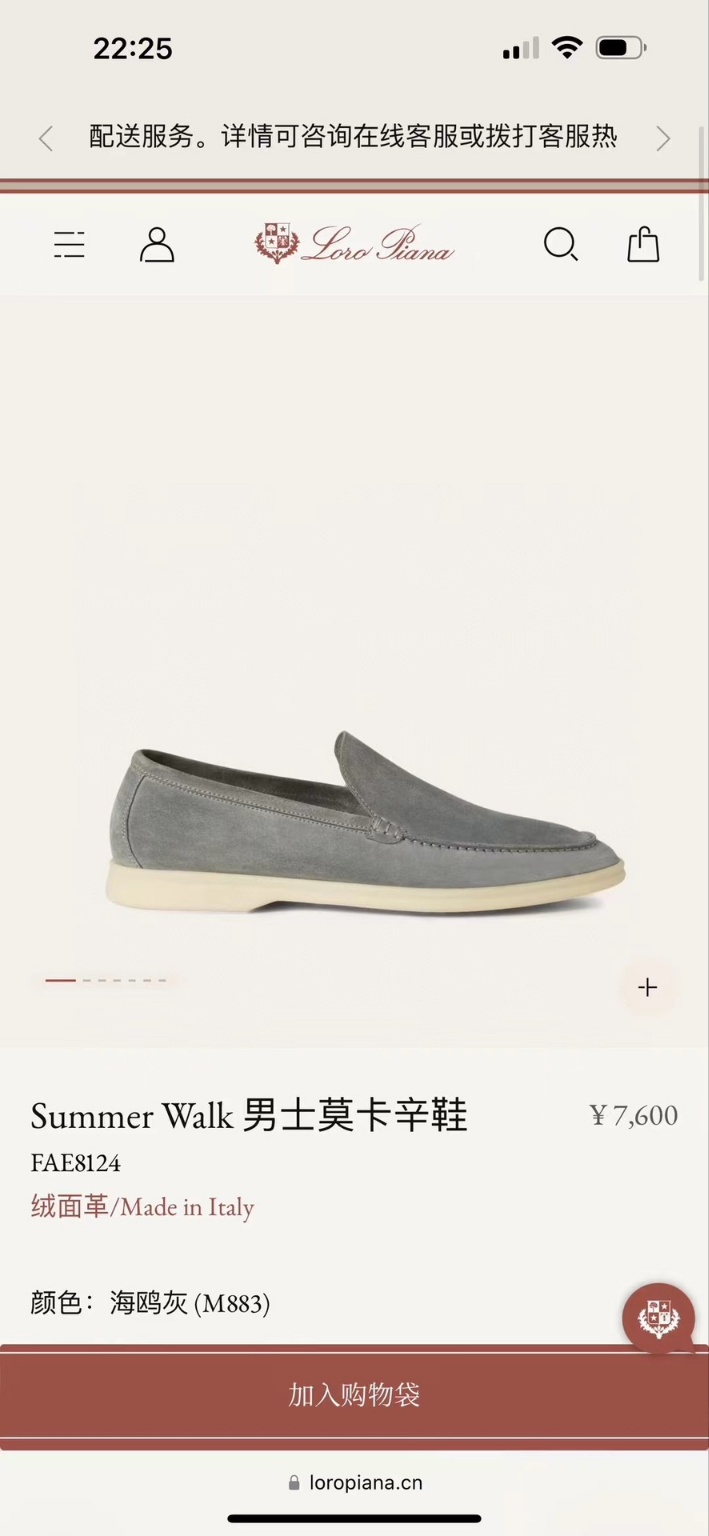
Task: Open the floating customer service crest button
Action: point(658,1318)
